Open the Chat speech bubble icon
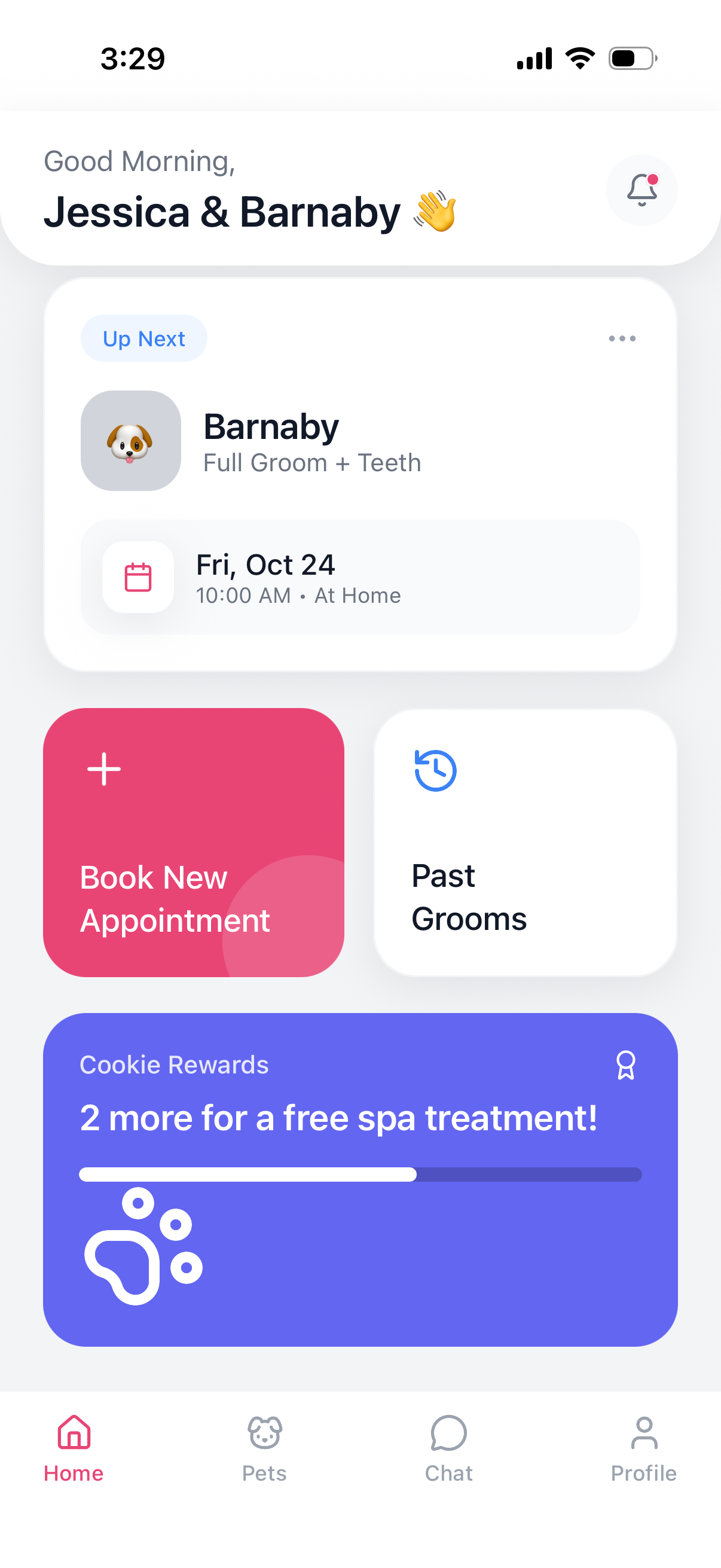This screenshot has height=1568, width=721. click(x=448, y=1433)
